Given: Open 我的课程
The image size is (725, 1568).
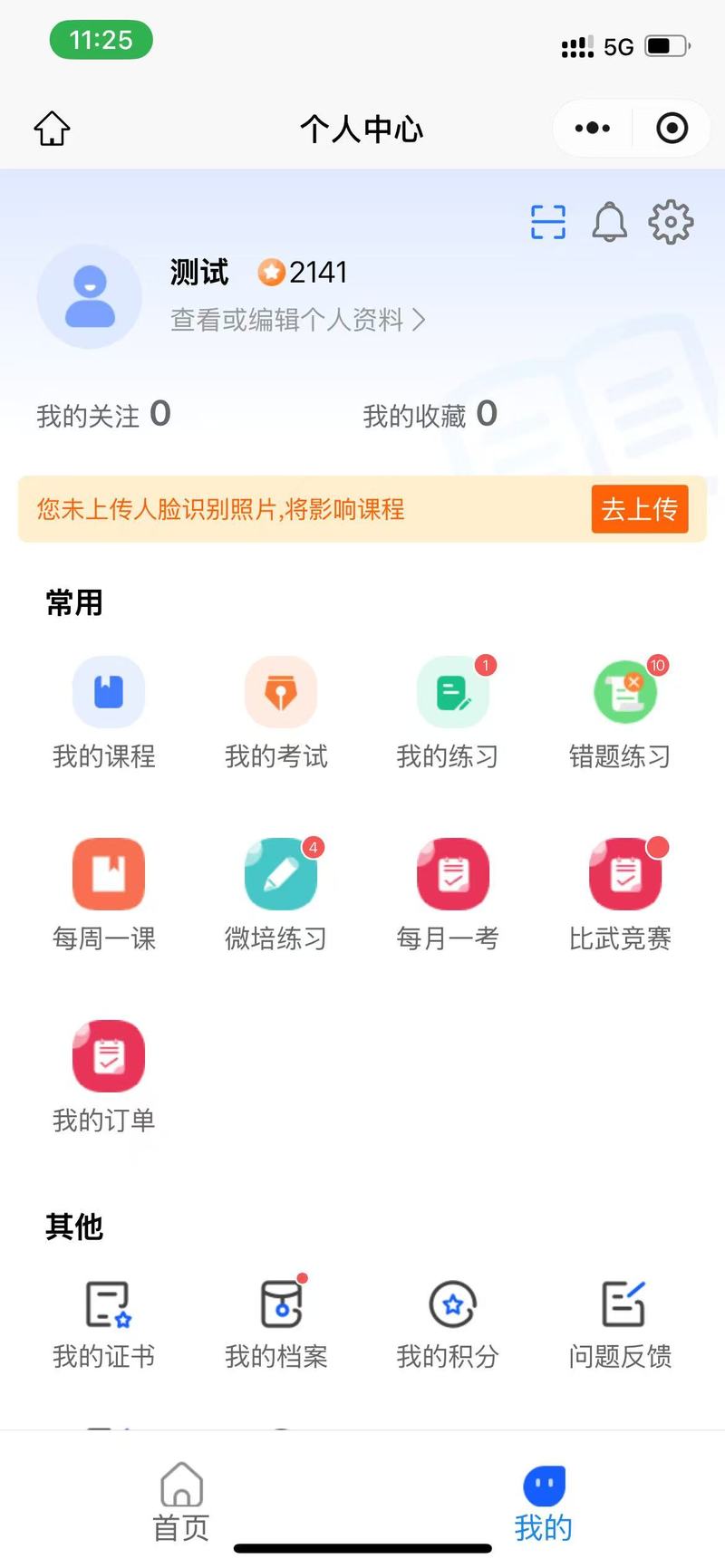Looking at the screenshot, I should pyautogui.click(x=104, y=713).
